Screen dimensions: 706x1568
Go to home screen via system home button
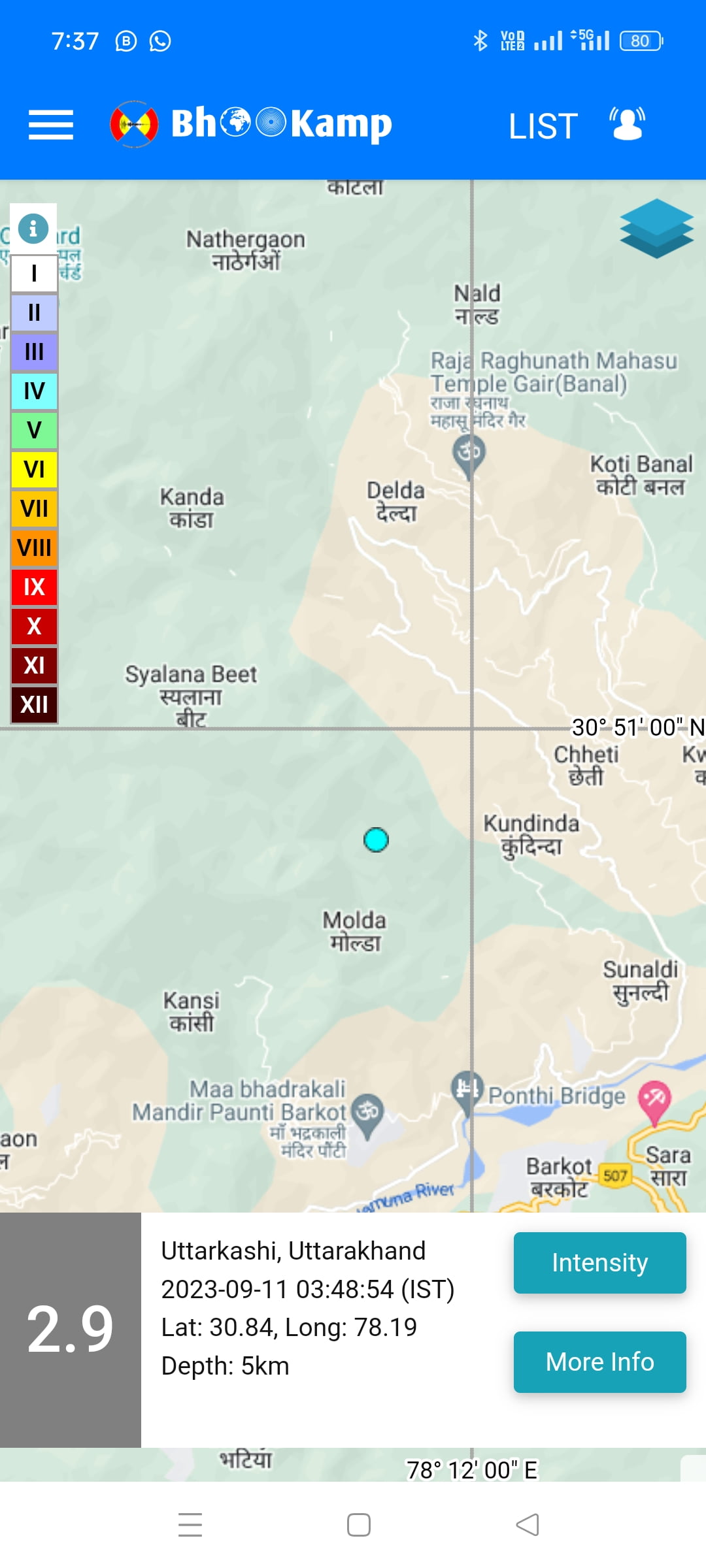(358, 1525)
